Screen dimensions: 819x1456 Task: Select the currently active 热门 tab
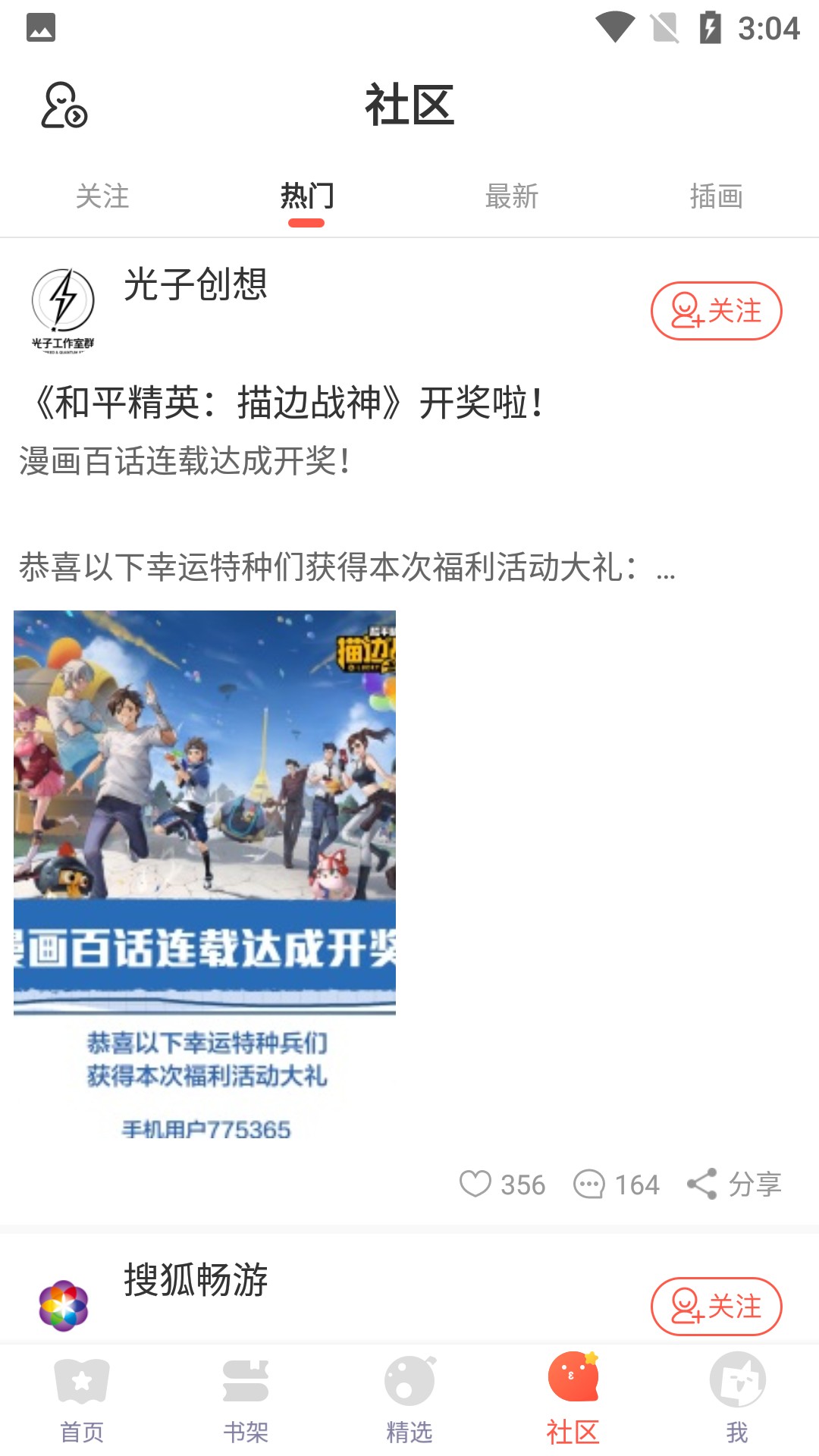click(307, 197)
